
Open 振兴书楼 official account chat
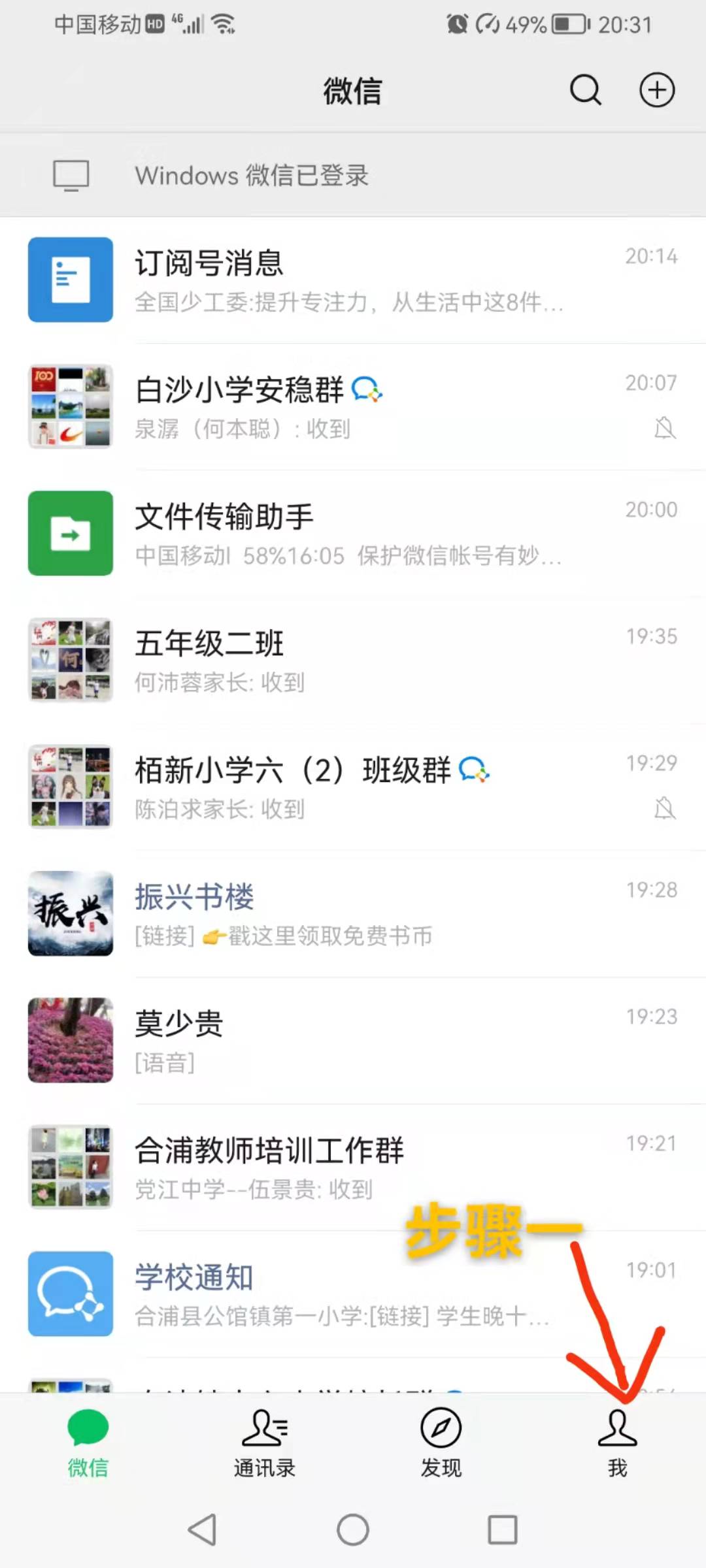pos(353,913)
